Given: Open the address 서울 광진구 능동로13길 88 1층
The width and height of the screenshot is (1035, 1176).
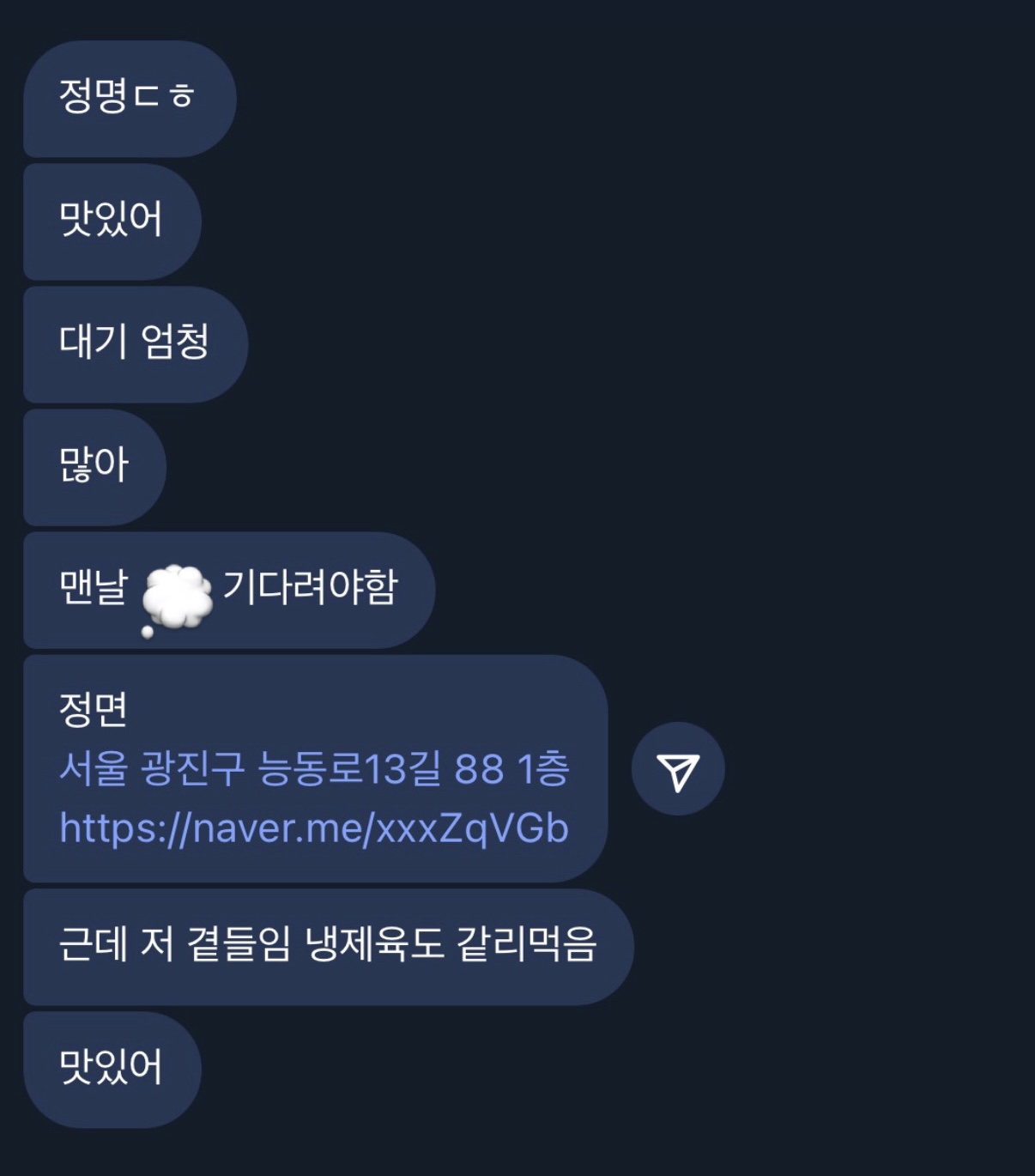Looking at the screenshot, I should tap(313, 768).
